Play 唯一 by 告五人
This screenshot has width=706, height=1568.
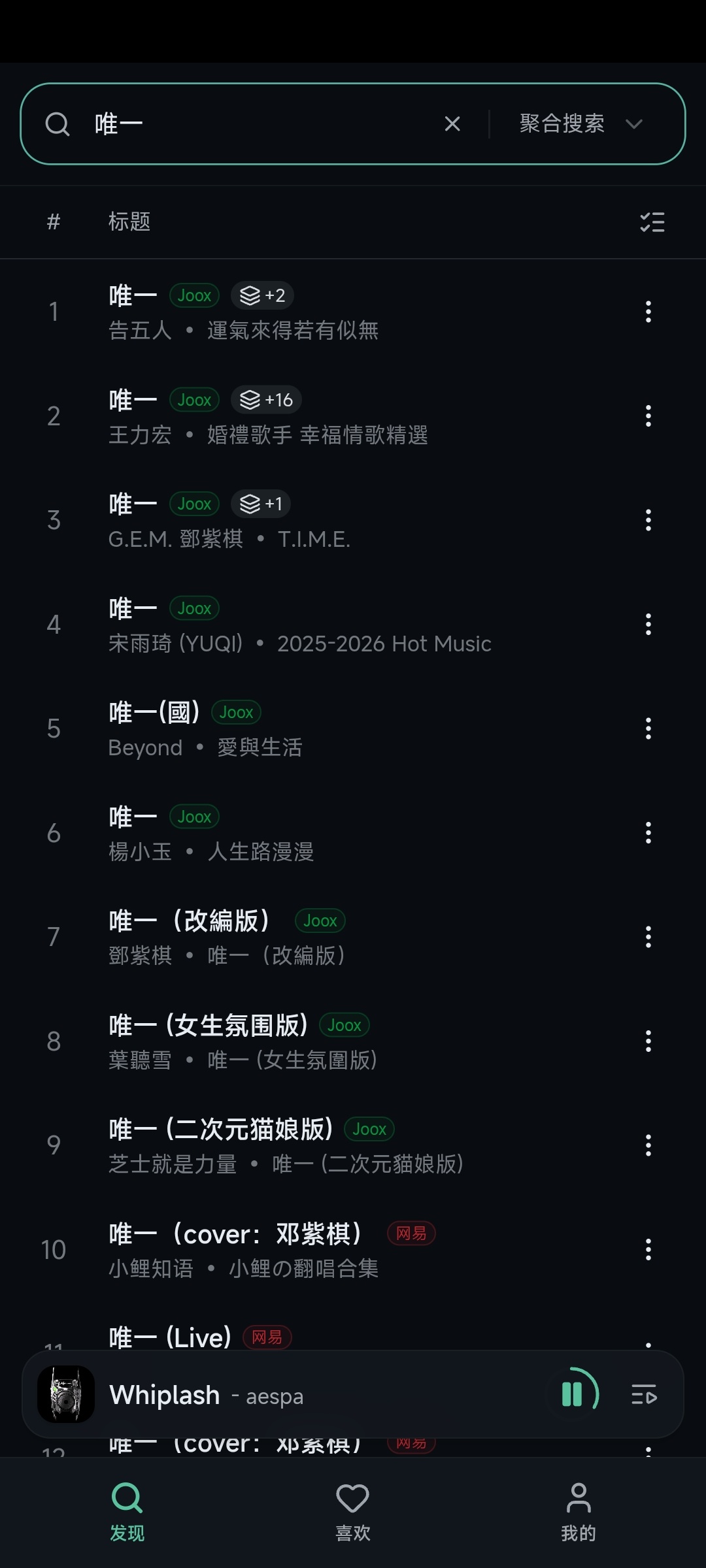click(x=353, y=312)
